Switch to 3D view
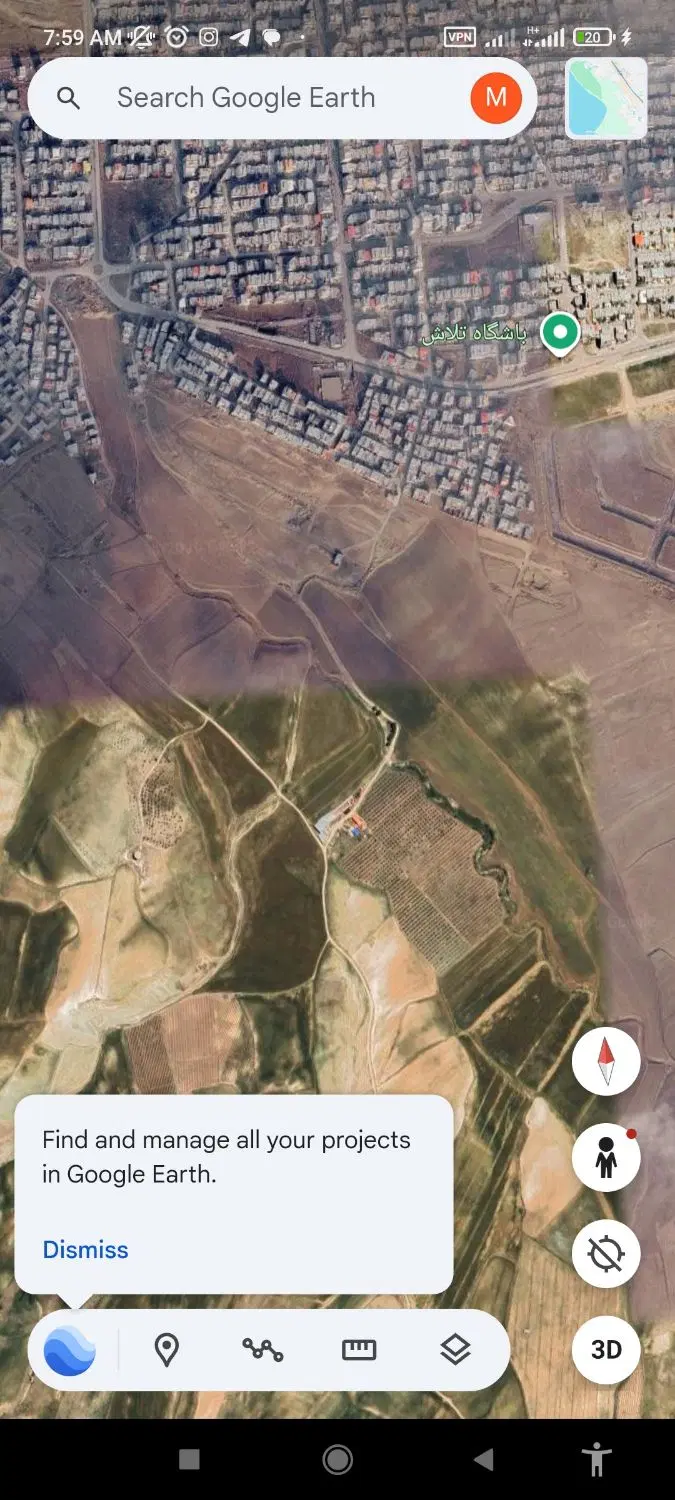675x1500 pixels. click(606, 1349)
